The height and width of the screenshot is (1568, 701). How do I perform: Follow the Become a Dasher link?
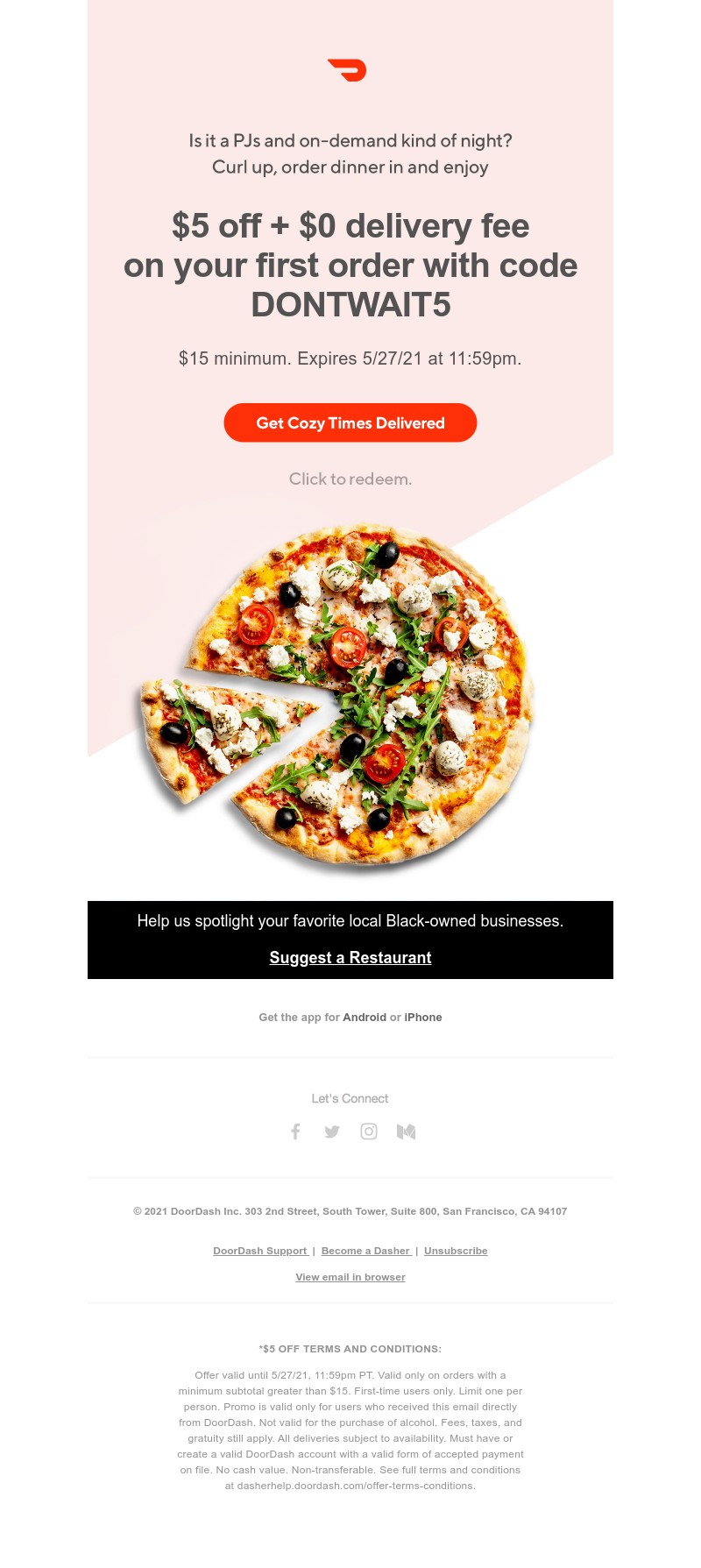(x=365, y=1251)
